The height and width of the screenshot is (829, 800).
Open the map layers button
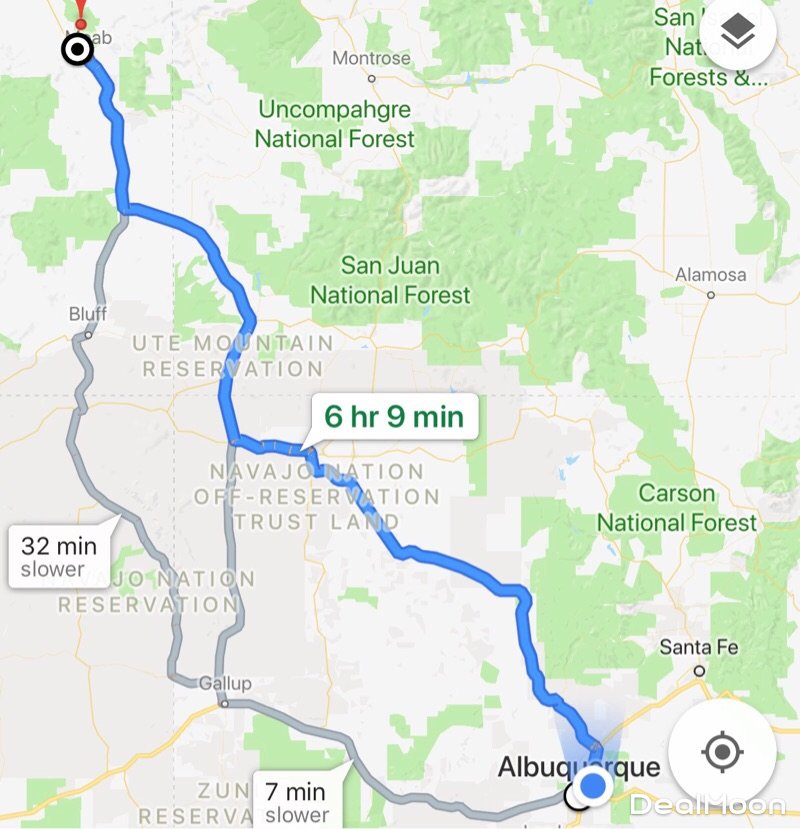739,34
